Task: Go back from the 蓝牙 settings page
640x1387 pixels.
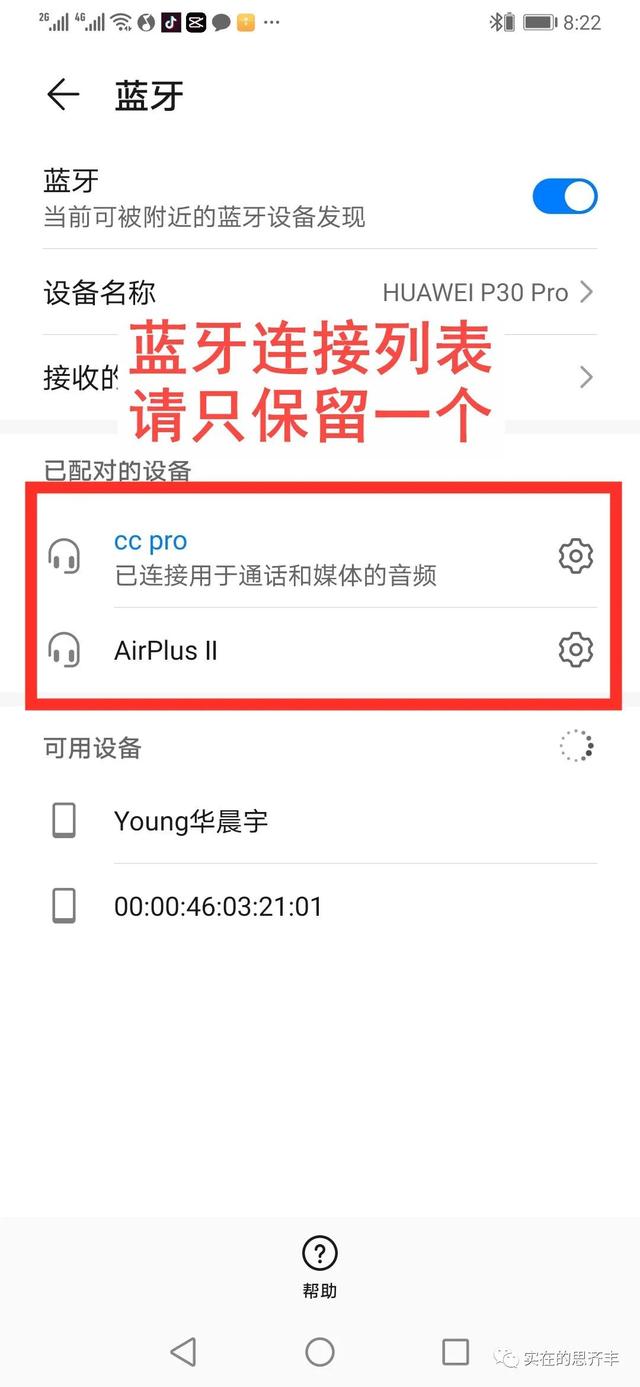Action: 63,95
